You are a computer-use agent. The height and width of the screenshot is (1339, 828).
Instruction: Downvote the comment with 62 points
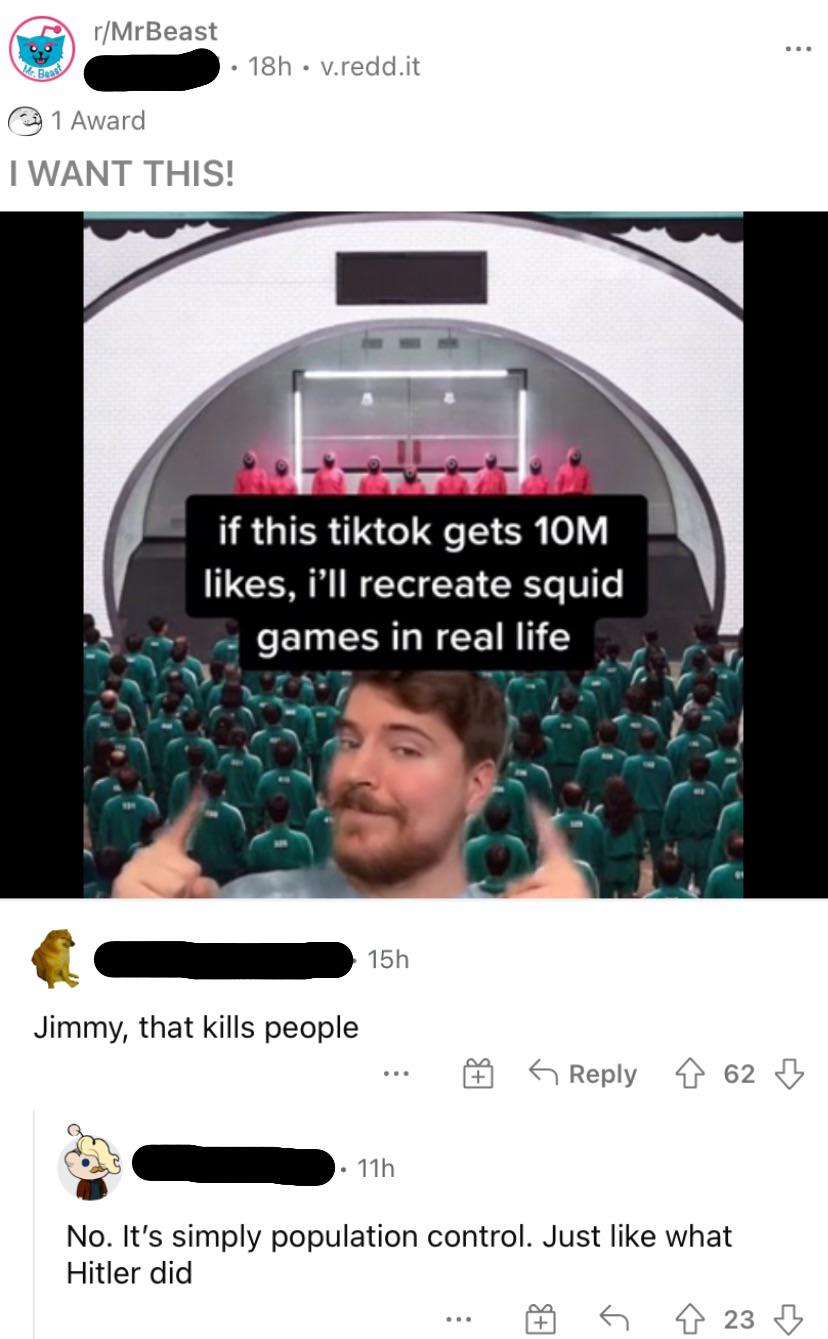tap(789, 1074)
